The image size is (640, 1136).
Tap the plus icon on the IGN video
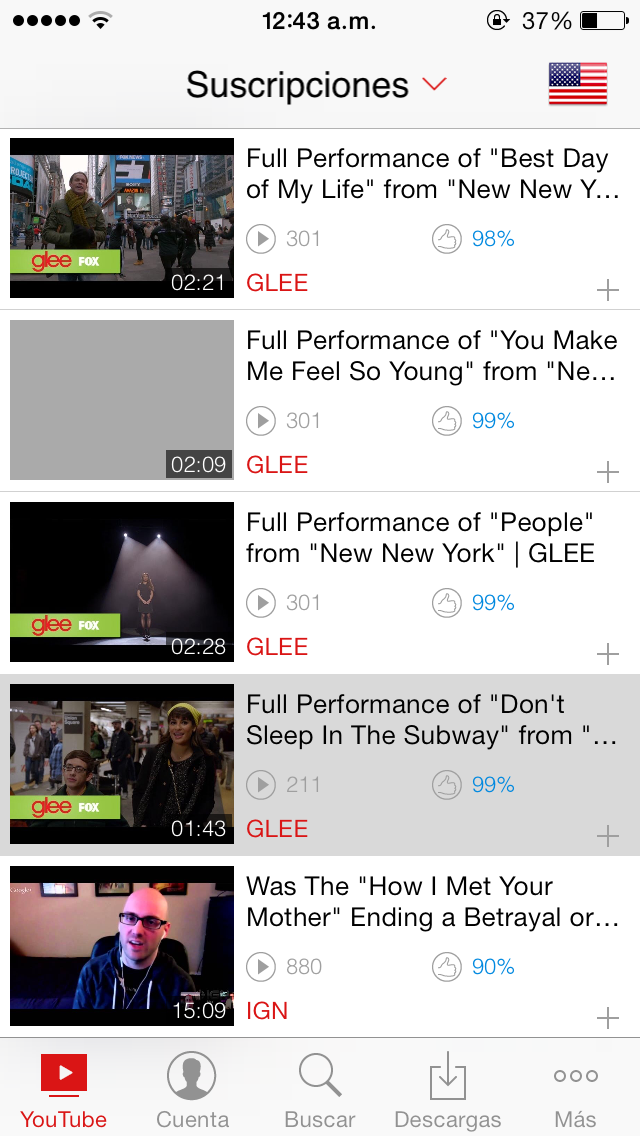point(607,1018)
